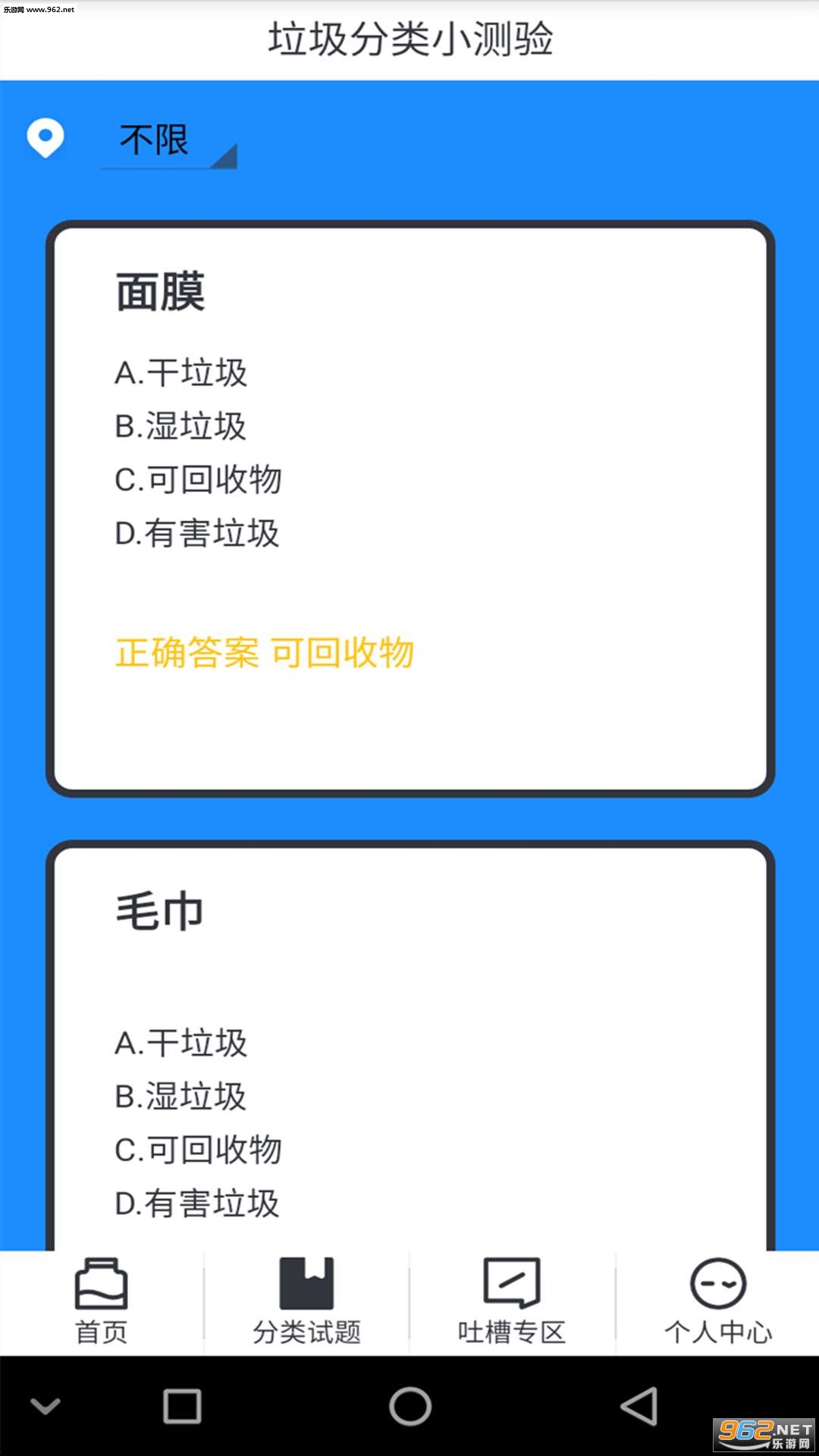Select B.湿垃圾 for 面膜
This screenshot has width=819, height=1456.
(180, 426)
